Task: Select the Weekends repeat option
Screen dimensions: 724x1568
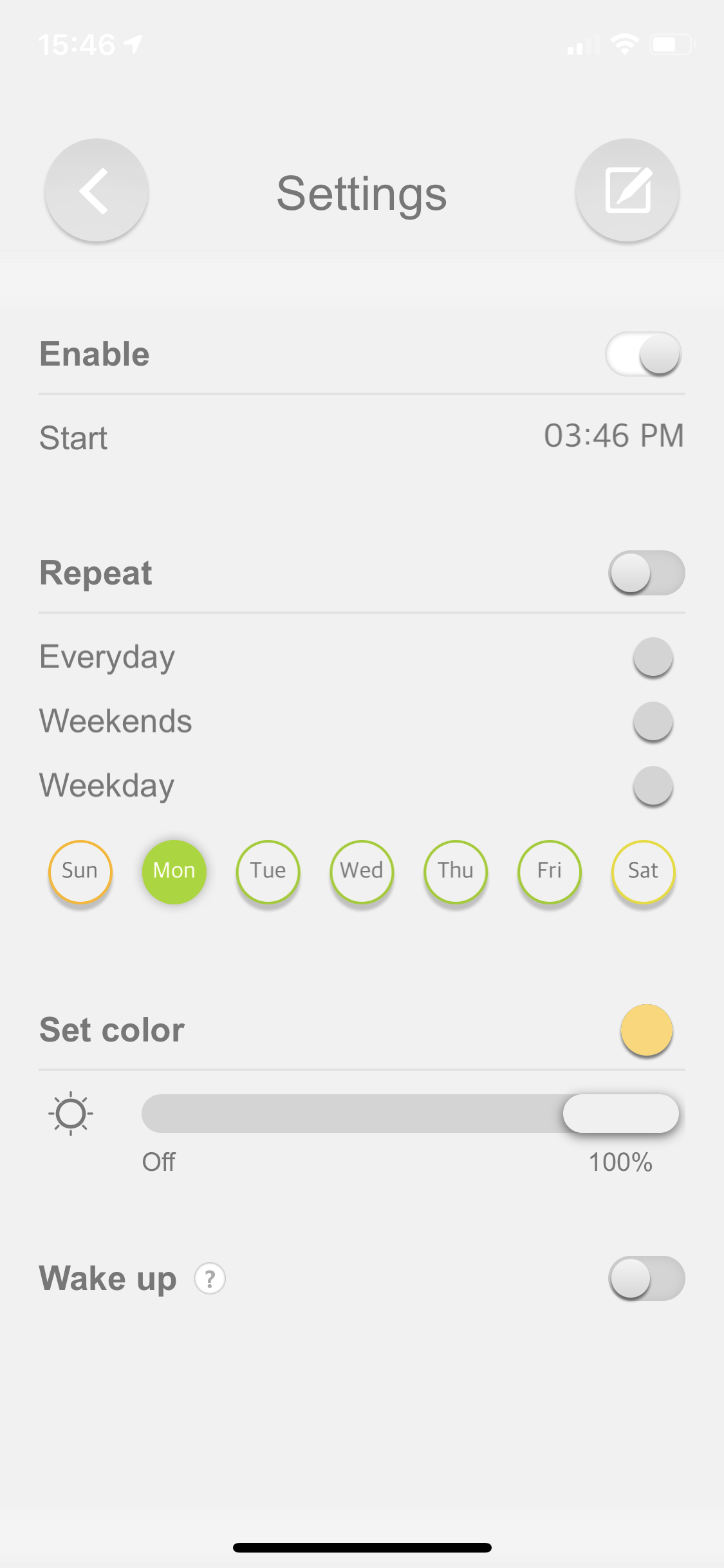Action: click(653, 722)
